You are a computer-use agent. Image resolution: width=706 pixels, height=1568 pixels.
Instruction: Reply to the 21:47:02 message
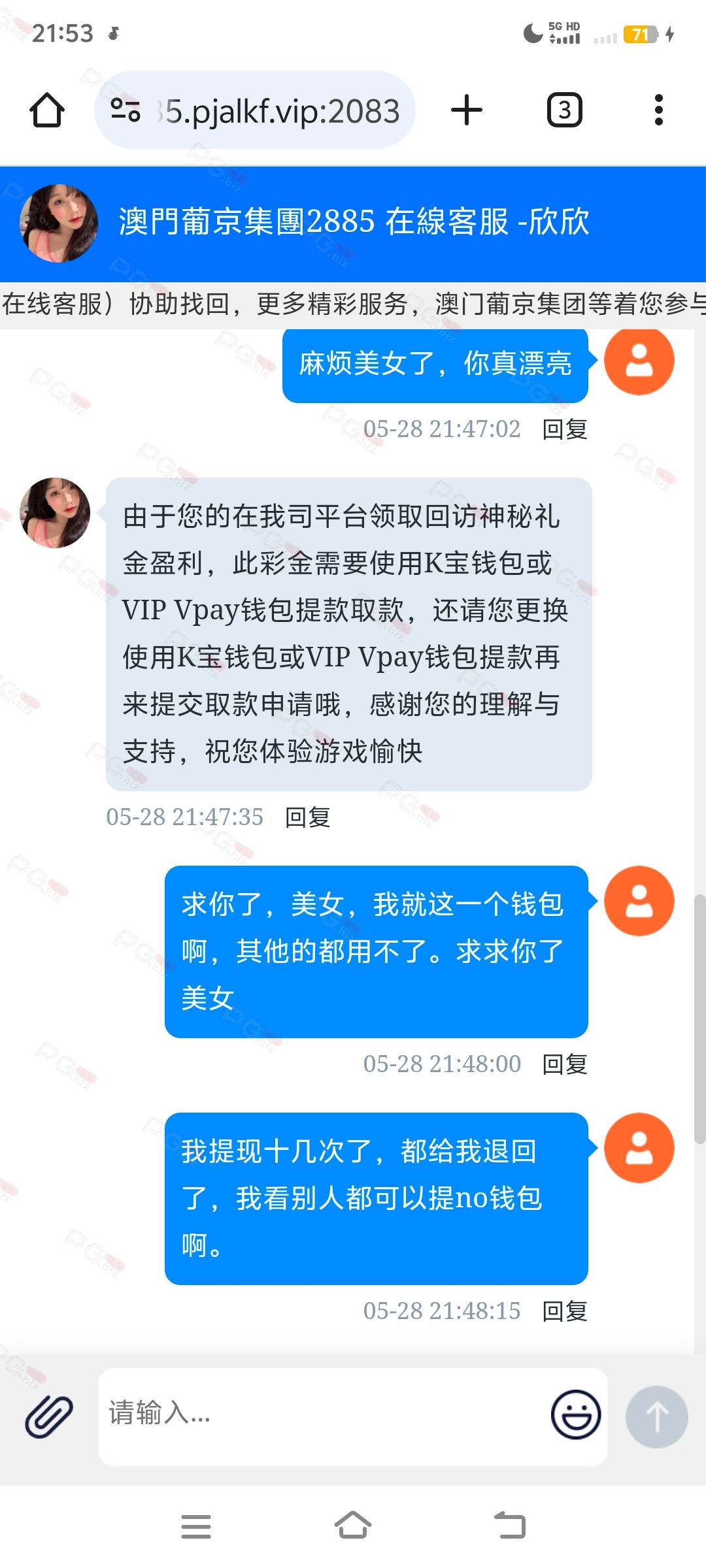565,429
